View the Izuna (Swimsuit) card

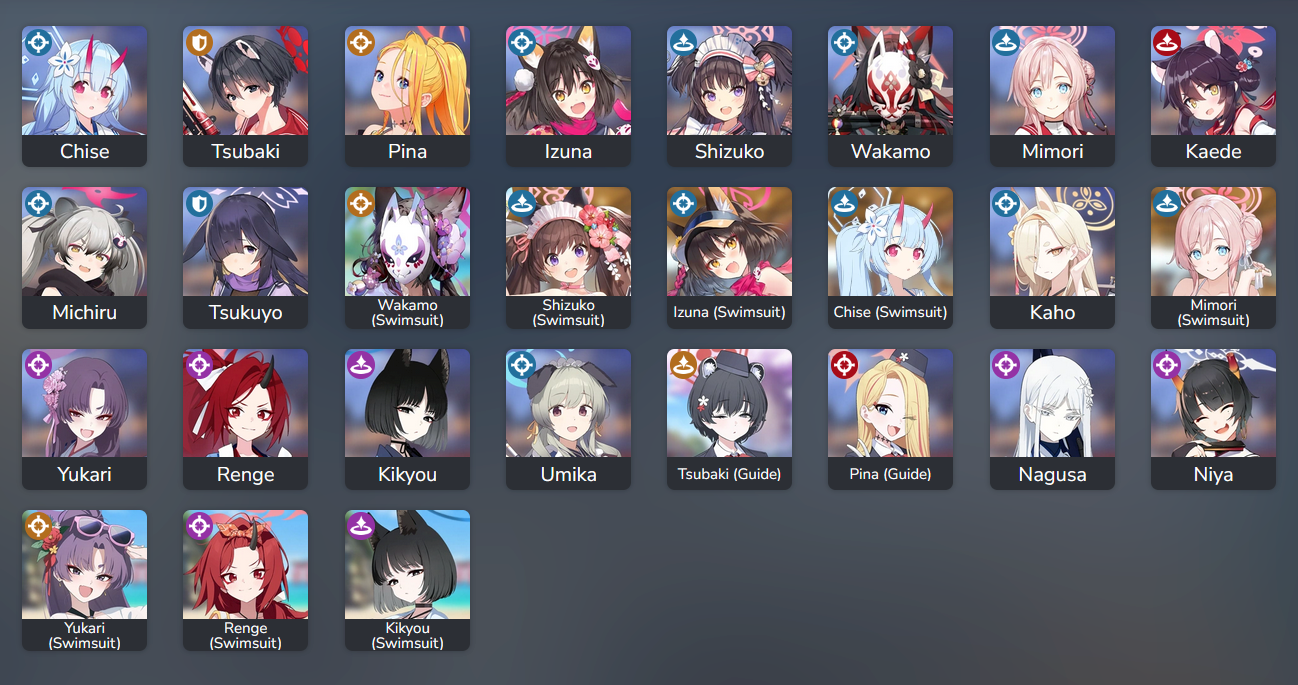click(x=729, y=257)
